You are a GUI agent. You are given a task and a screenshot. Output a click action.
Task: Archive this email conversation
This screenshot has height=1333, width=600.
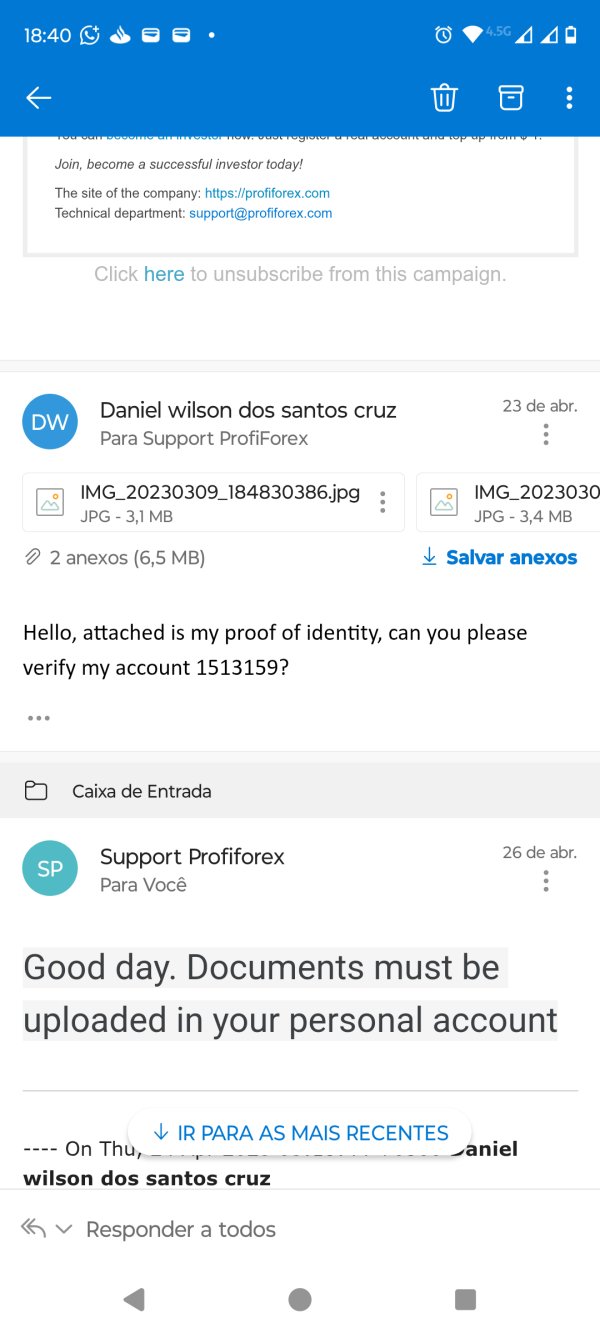click(511, 97)
